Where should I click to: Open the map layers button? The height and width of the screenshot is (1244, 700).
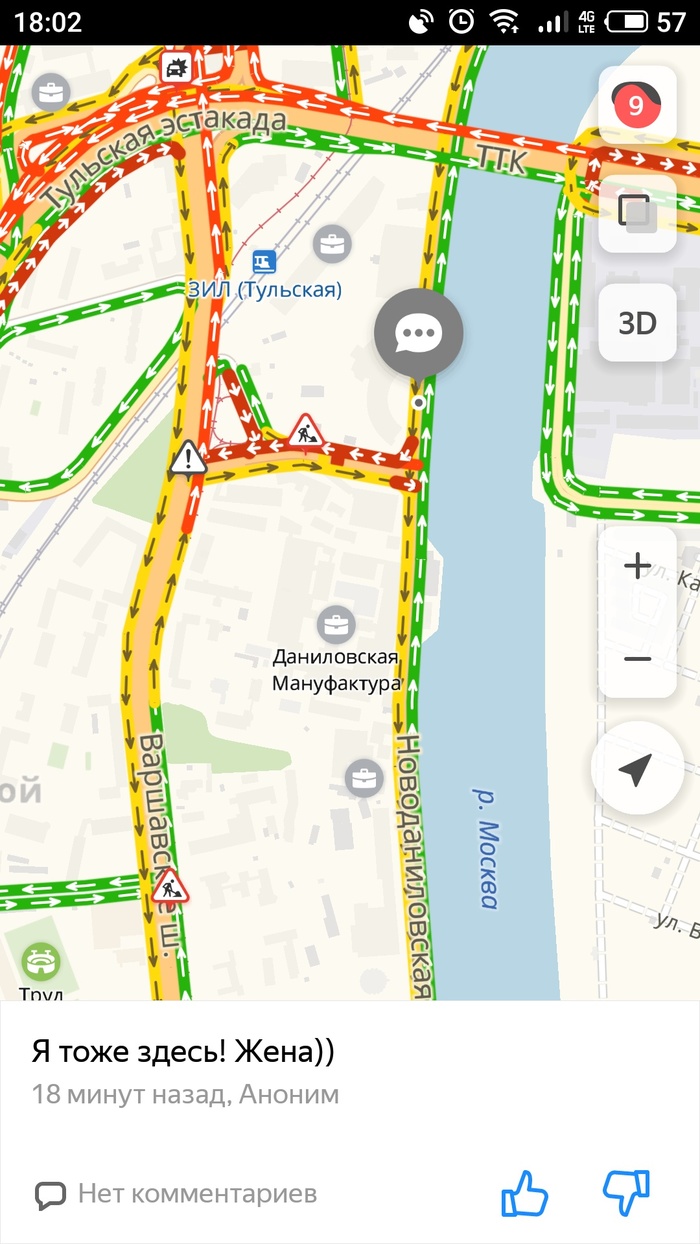(636, 213)
